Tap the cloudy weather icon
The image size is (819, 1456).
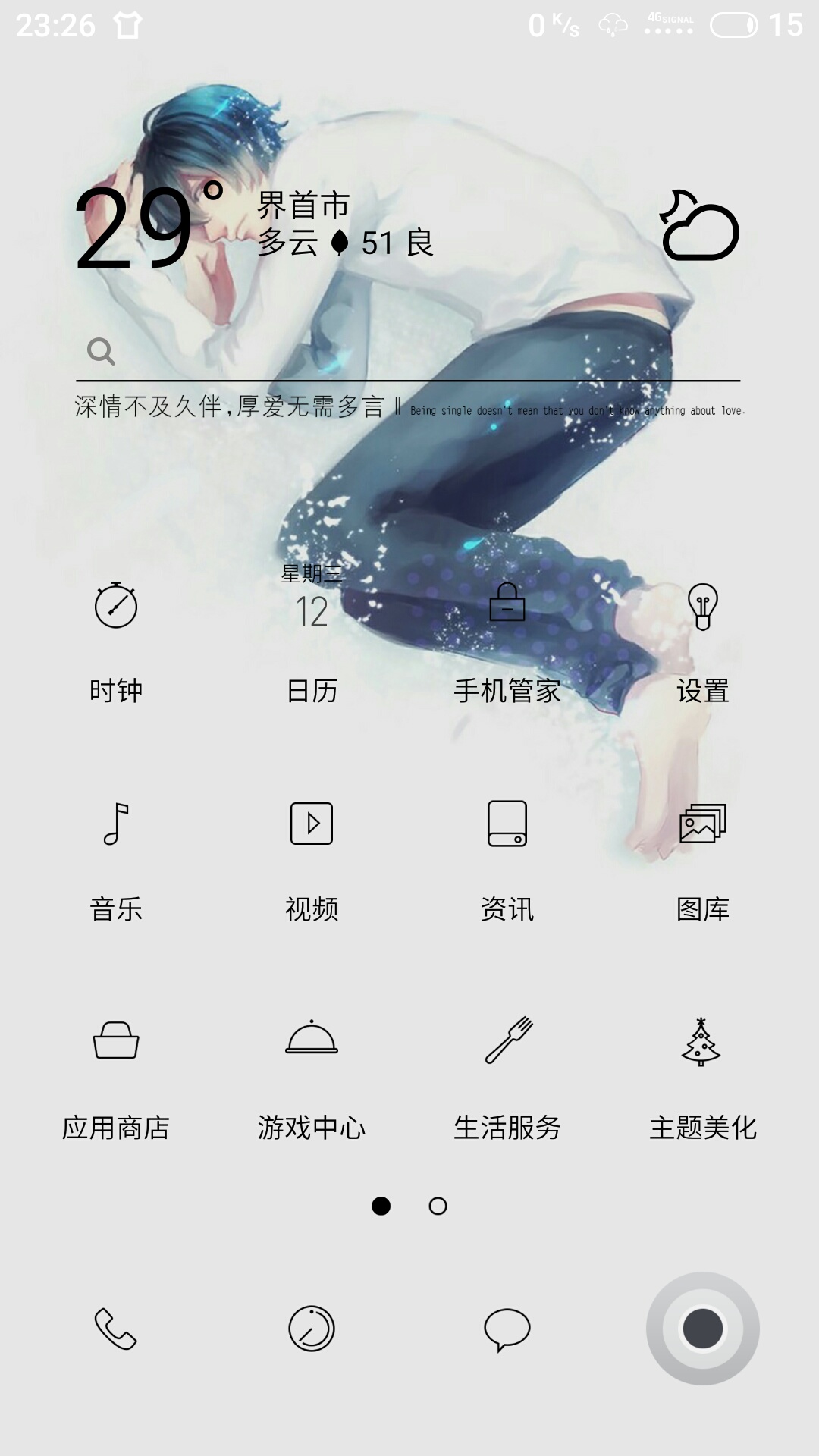(x=698, y=227)
